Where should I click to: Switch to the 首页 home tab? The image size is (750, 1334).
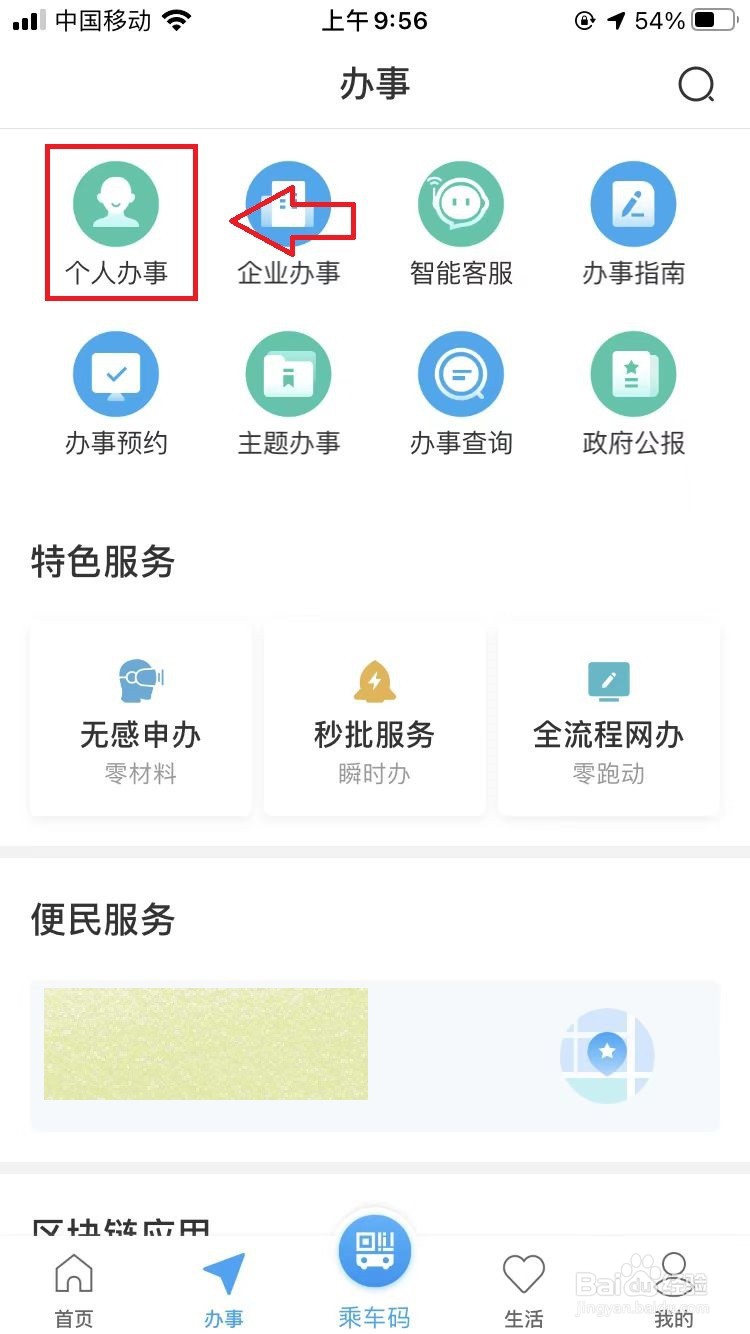tap(74, 1290)
